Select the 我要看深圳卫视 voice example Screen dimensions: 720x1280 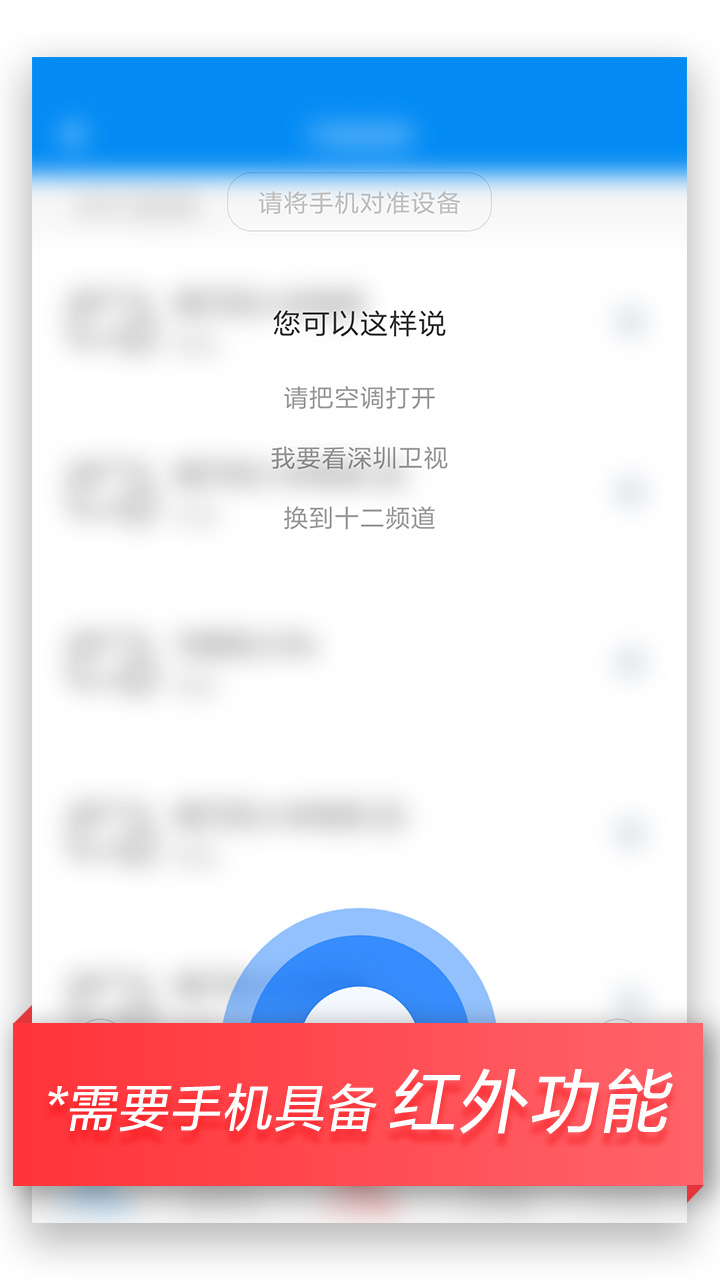point(360,458)
